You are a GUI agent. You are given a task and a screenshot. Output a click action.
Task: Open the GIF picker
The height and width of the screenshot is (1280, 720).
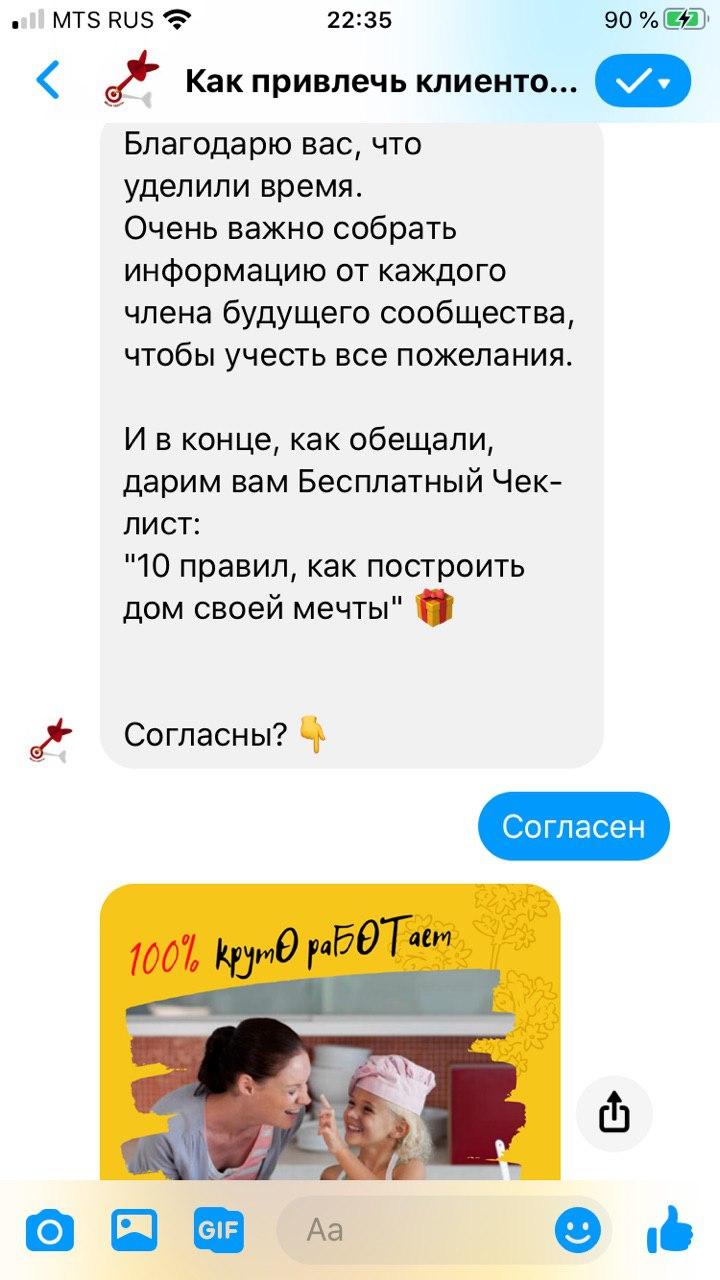[x=218, y=1229]
